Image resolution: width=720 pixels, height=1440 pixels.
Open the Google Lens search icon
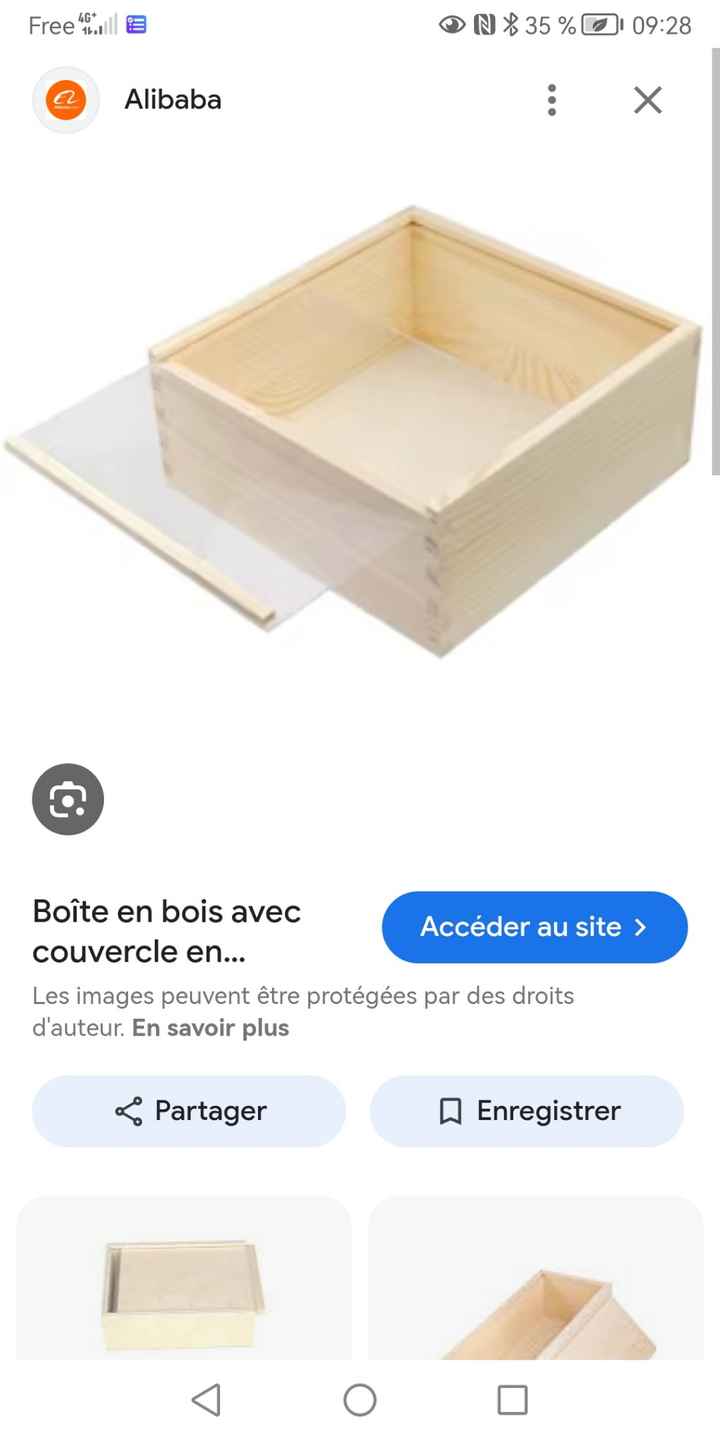pos(67,798)
